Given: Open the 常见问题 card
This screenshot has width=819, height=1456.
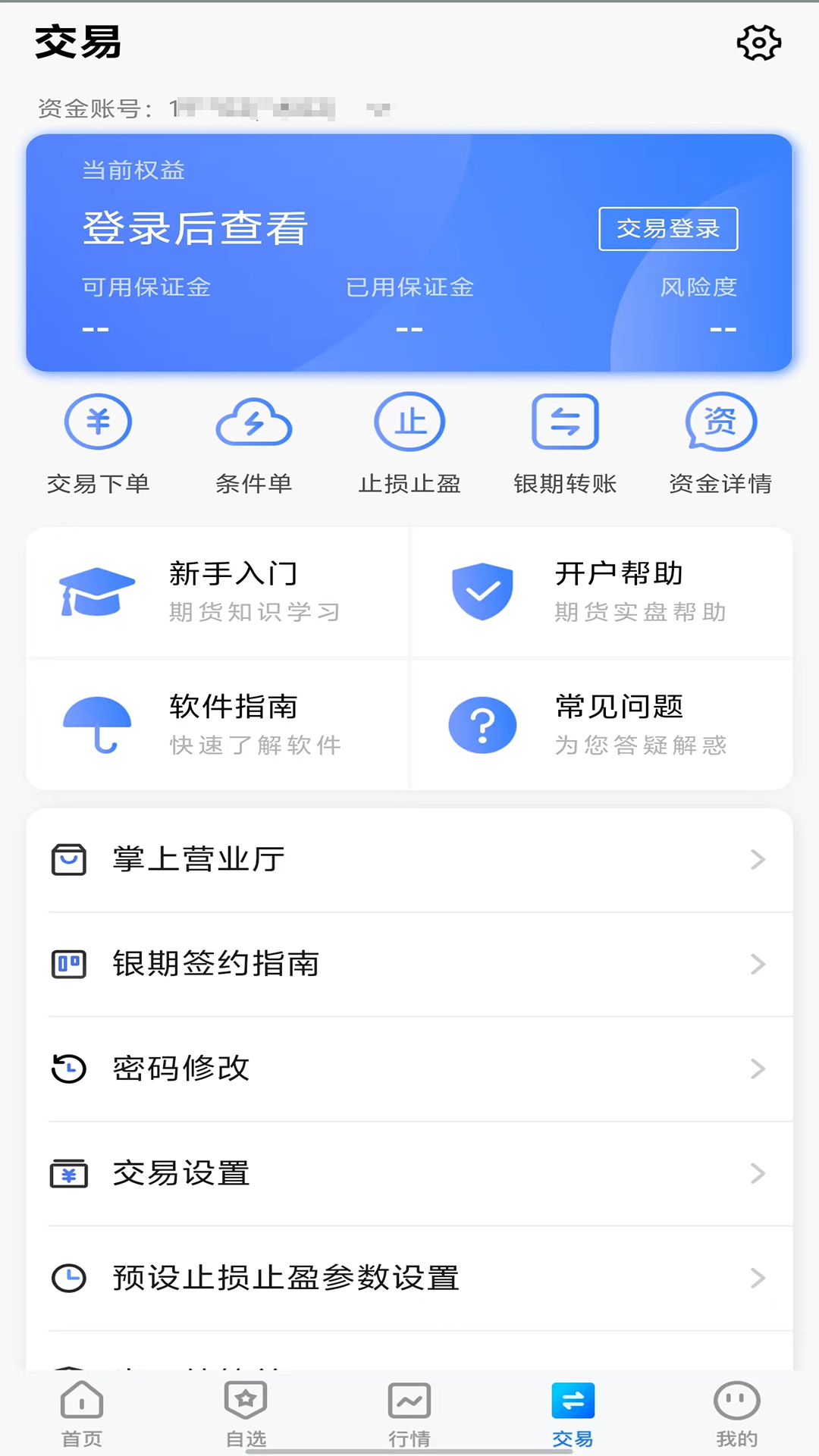Looking at the screenshot, I should pyautogui.click(x=602, y=725).
